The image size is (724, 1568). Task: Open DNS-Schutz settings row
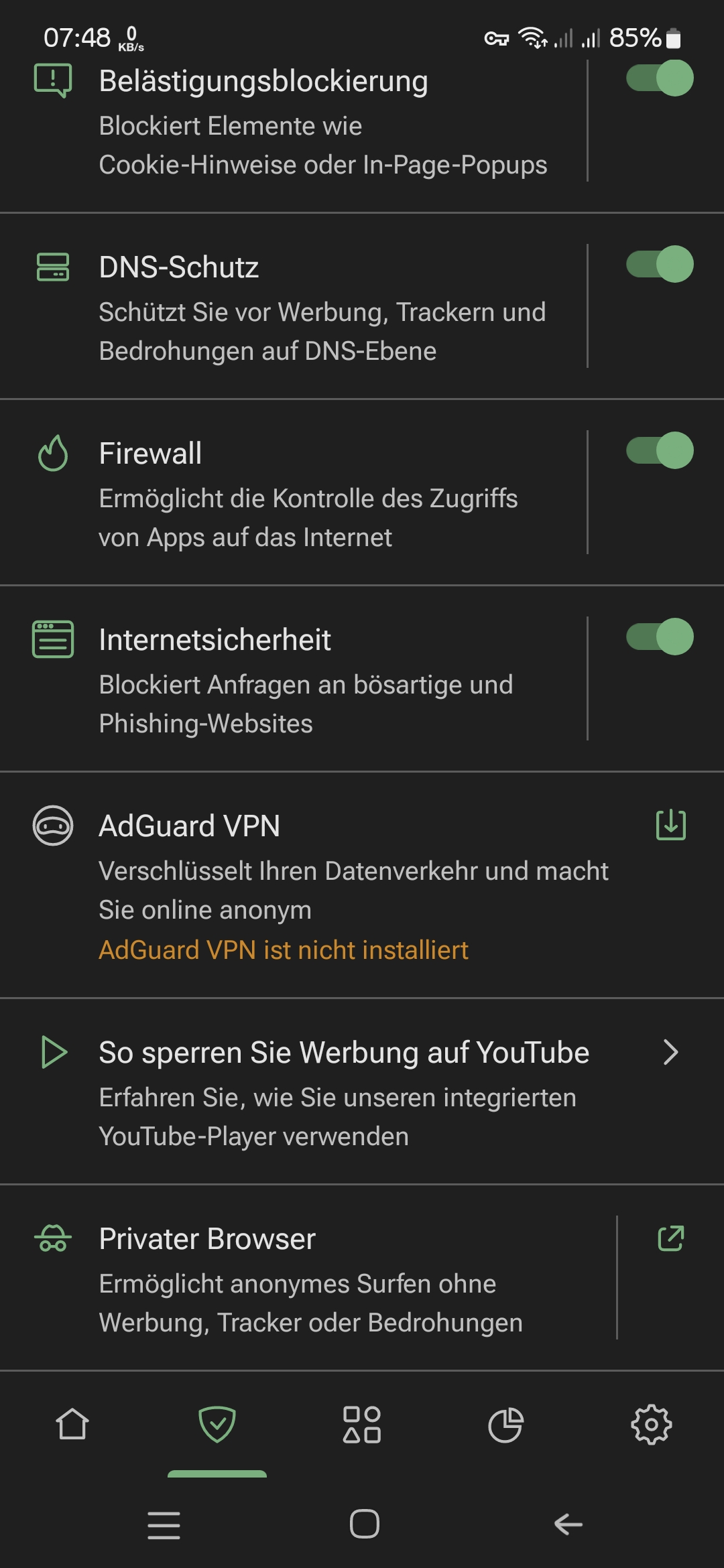308,307
